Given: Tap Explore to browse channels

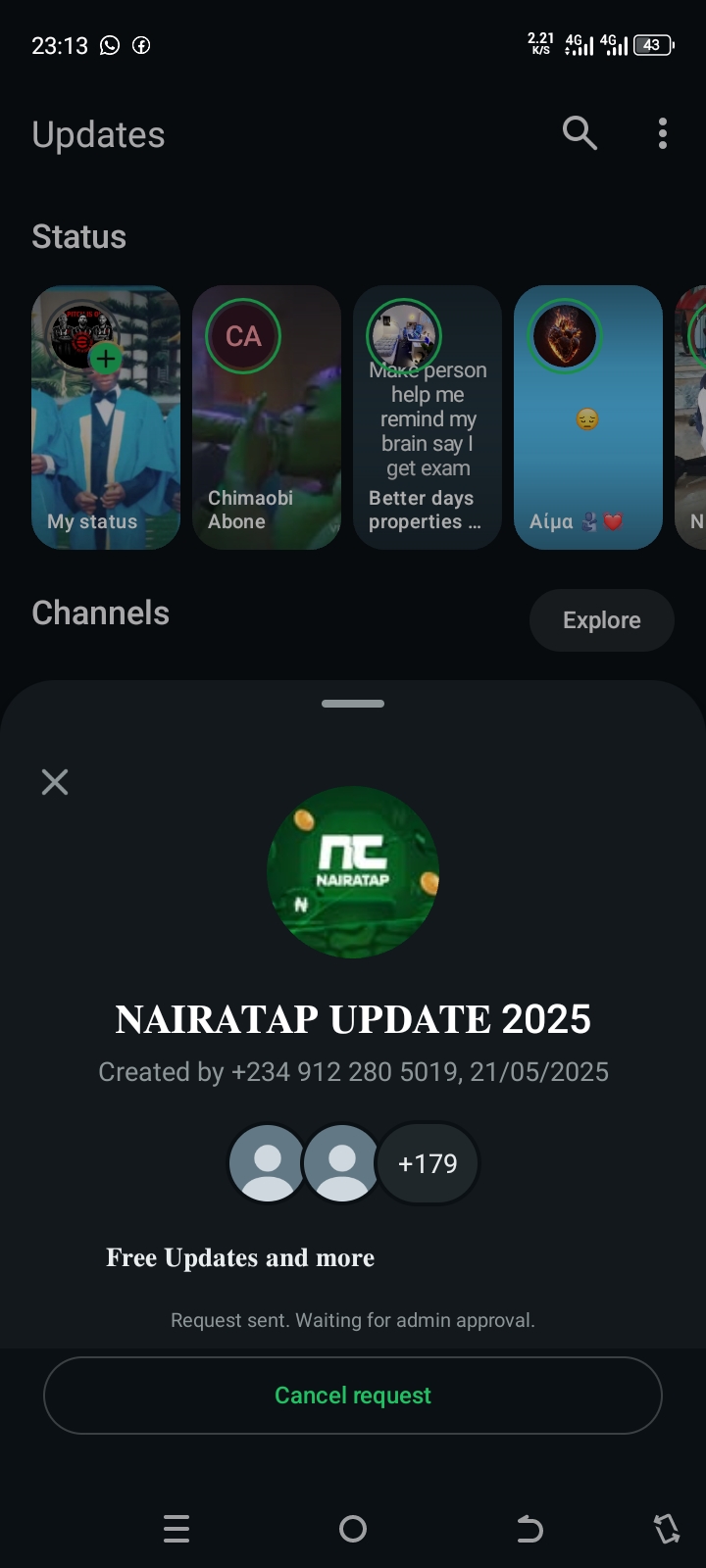Looking at the screenshot, I should (601, 620).
